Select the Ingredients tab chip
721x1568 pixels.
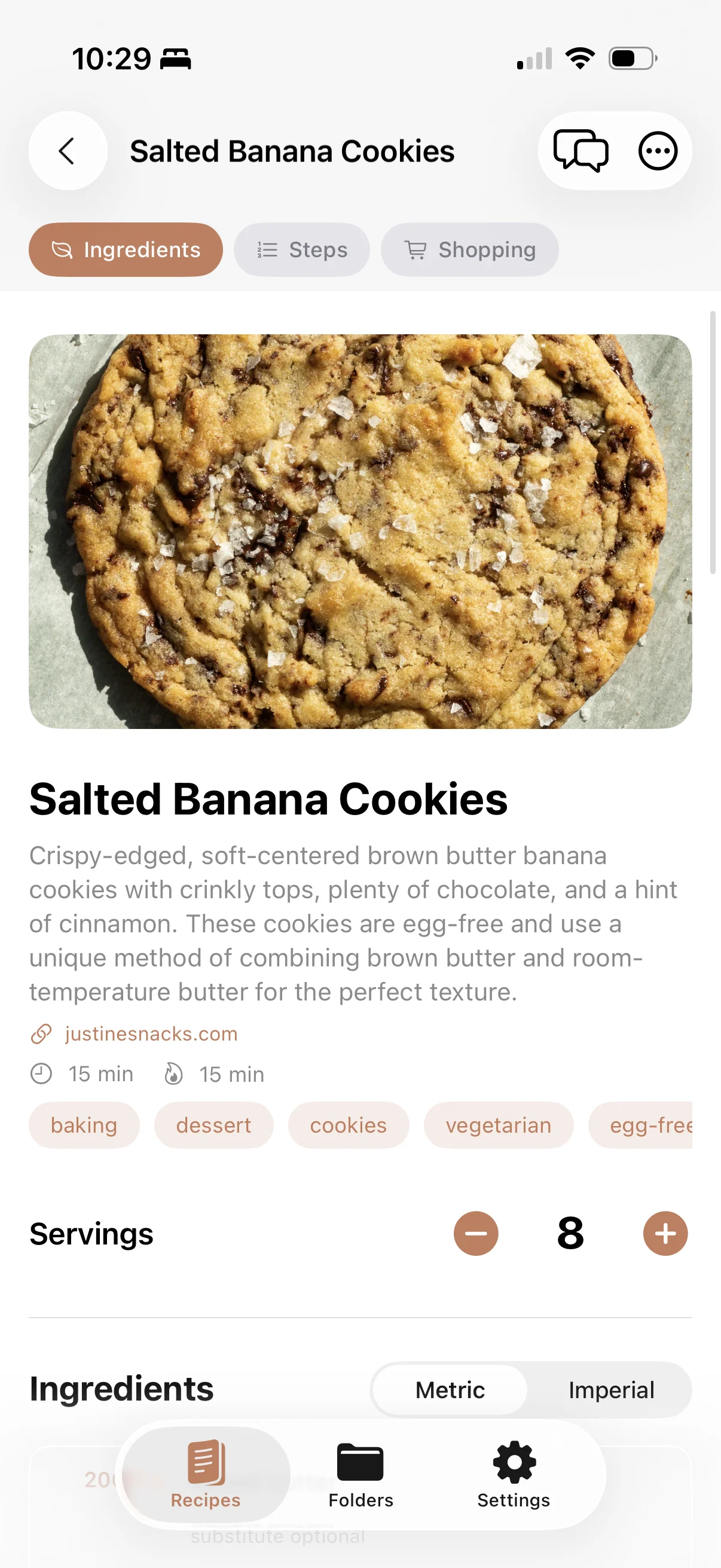(126, 249)
